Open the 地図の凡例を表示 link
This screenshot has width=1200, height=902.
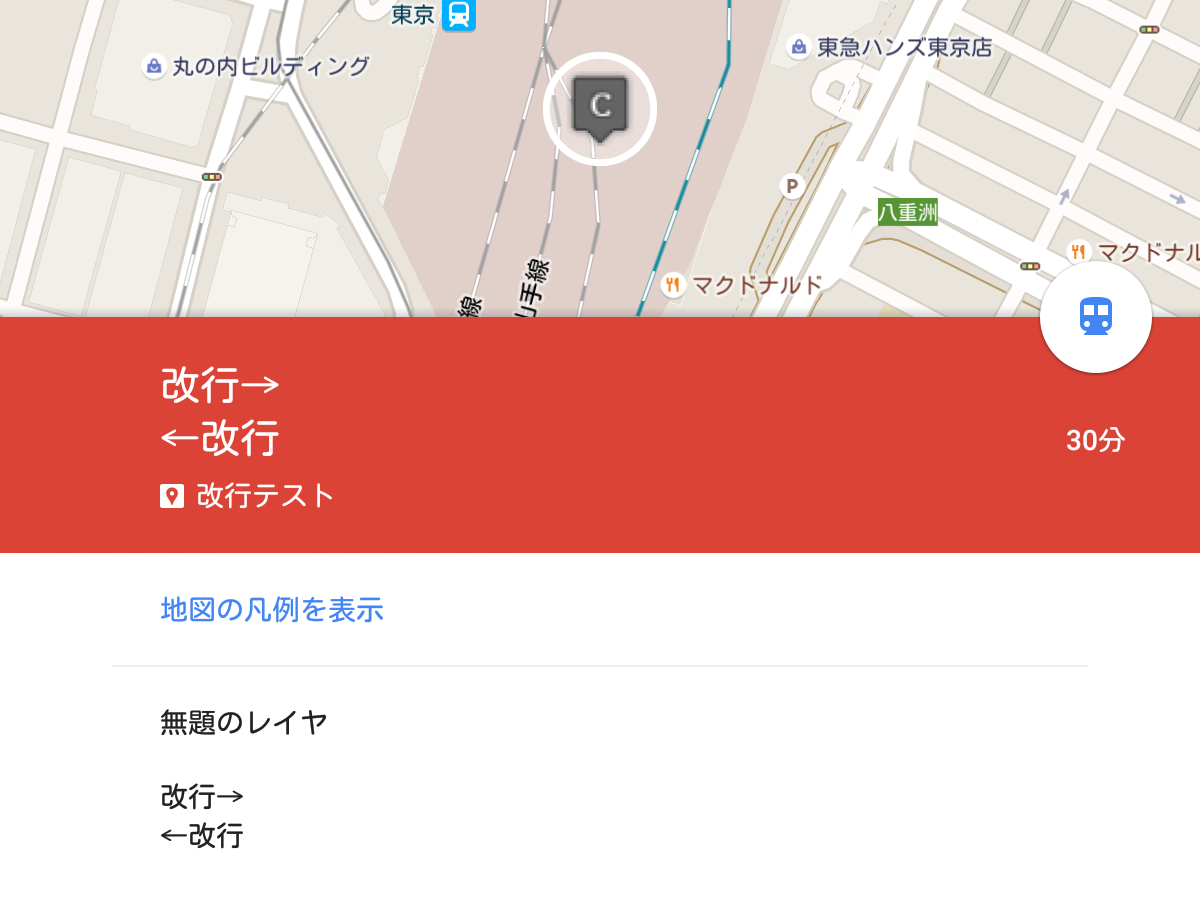(x=272, y=609)
